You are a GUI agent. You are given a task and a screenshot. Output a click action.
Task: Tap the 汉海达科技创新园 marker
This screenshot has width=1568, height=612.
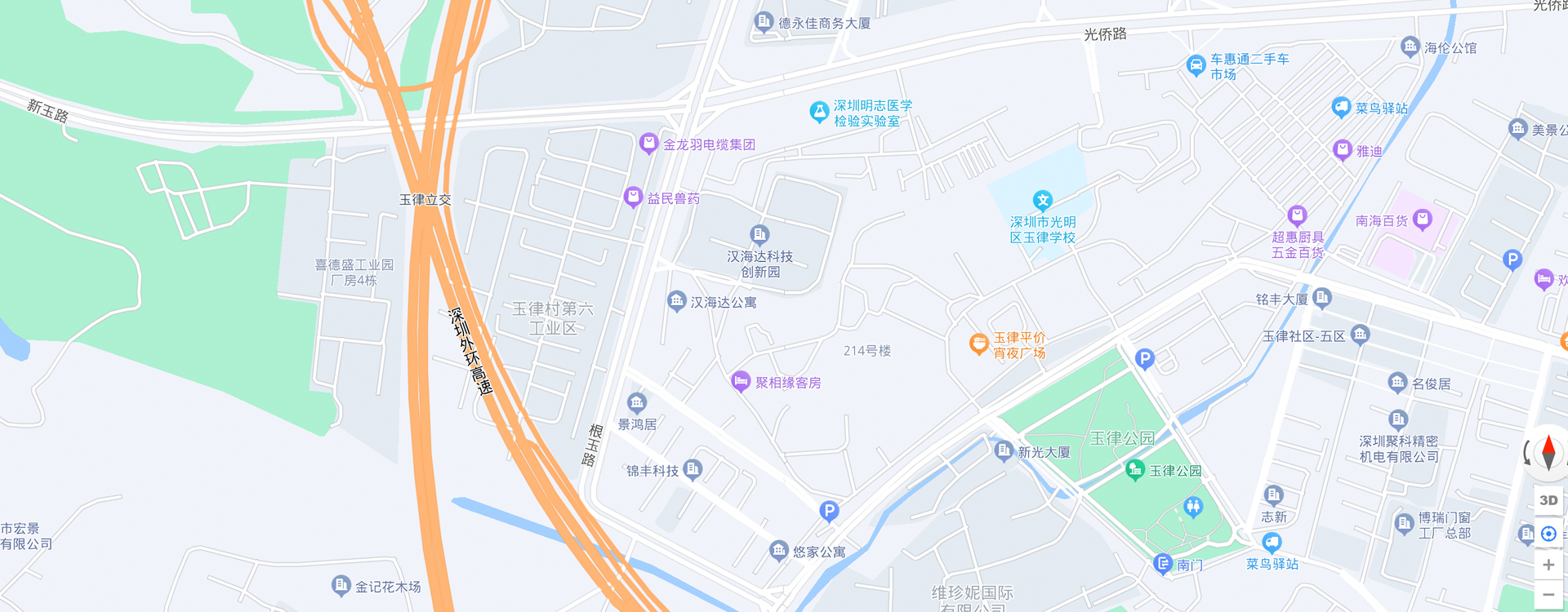tap(759, 235)
